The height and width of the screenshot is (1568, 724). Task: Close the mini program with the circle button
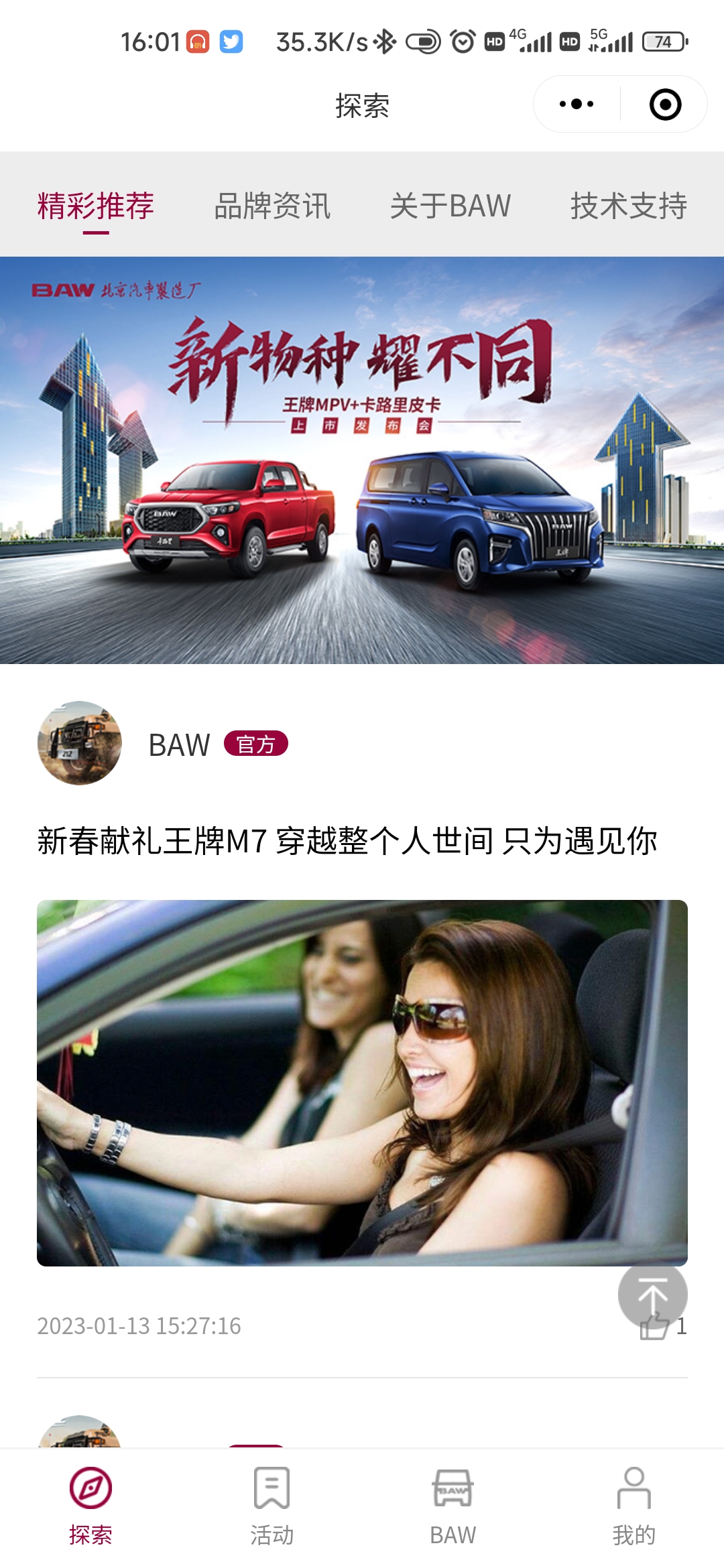[x=665, y=105]
